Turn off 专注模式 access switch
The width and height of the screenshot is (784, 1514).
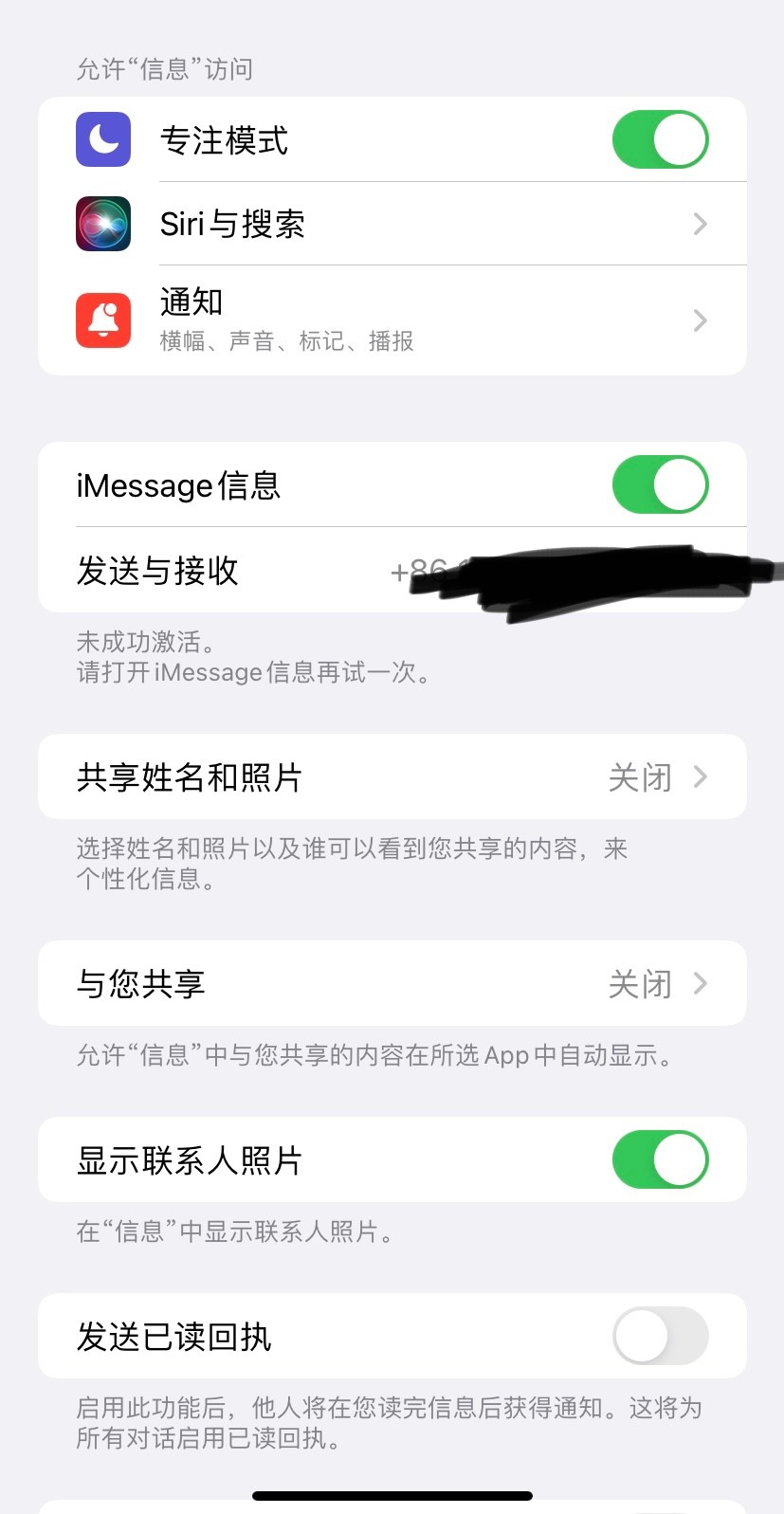coord(660,139)
